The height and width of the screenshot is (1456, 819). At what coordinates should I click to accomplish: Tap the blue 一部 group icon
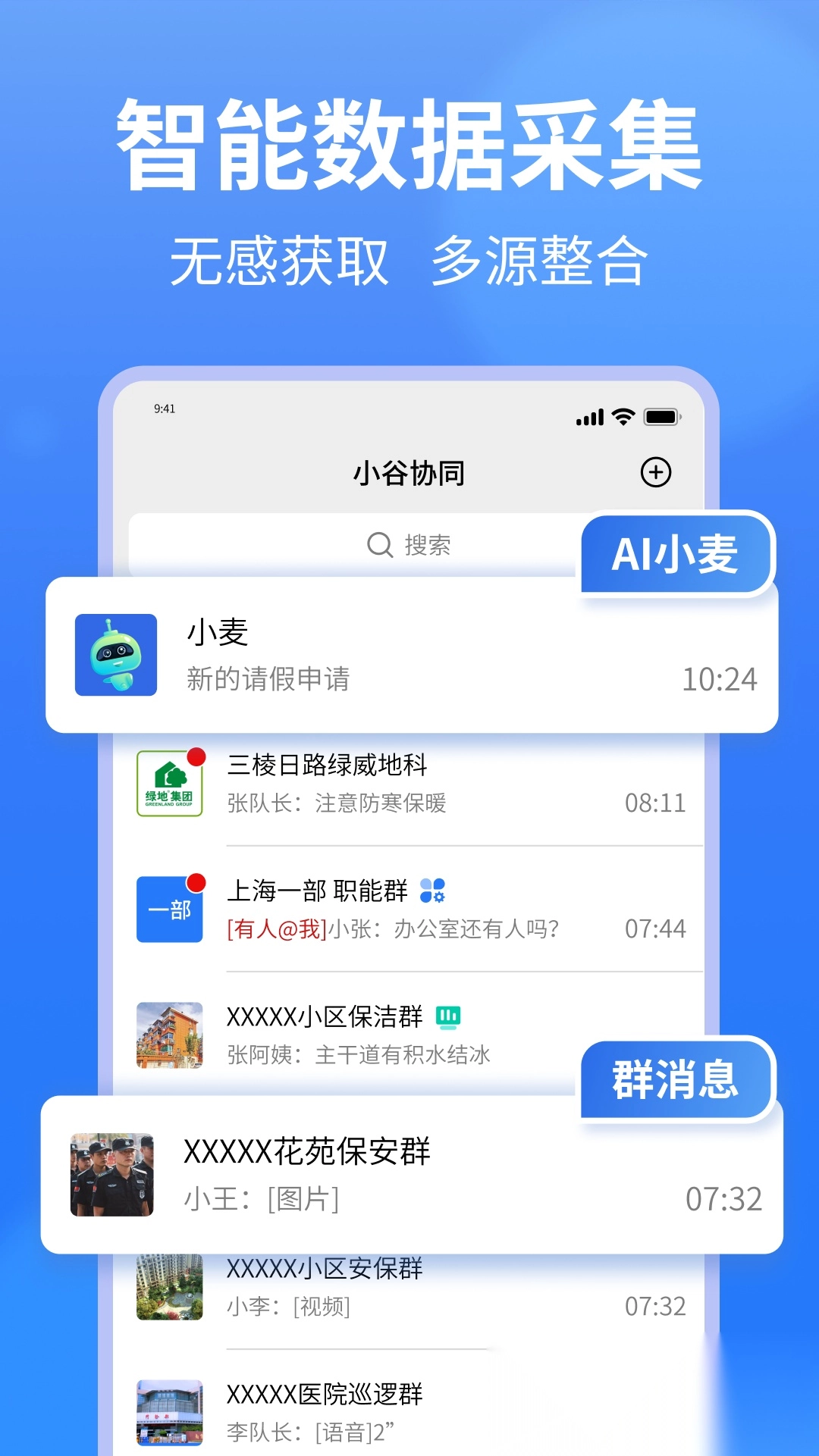pos(168,910)
